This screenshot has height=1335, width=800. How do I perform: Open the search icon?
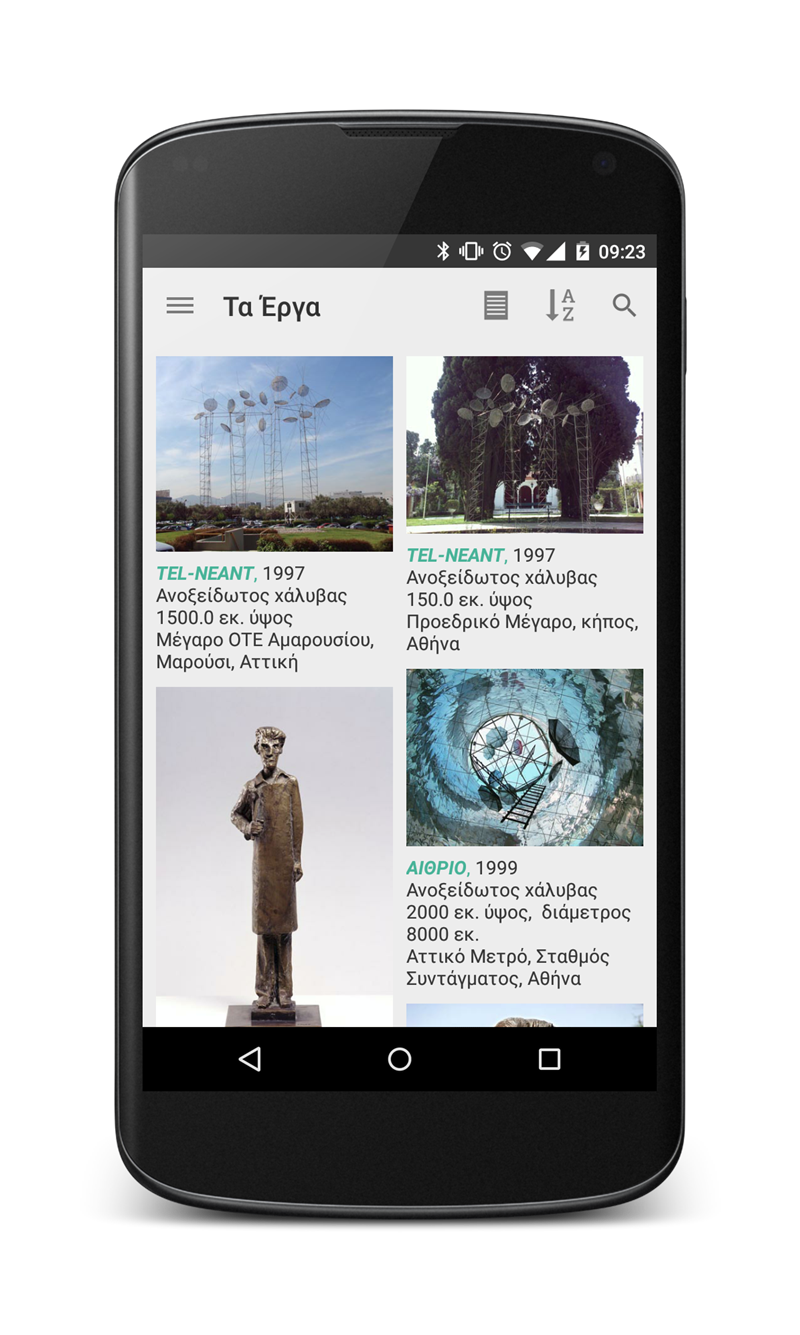(624, 306)
